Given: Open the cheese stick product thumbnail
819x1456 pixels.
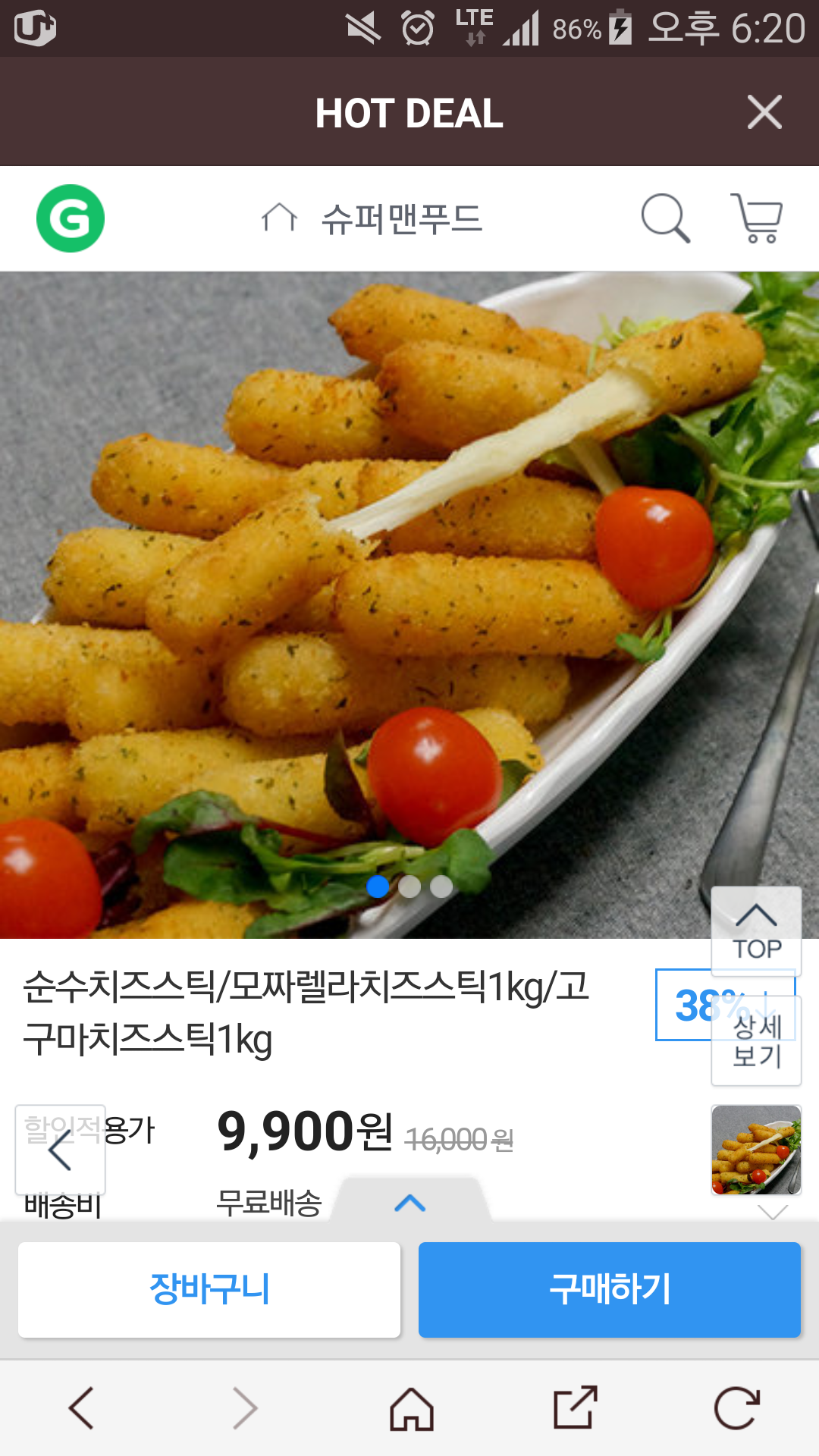Looking at the screenshot, I should coord(756,1150).
